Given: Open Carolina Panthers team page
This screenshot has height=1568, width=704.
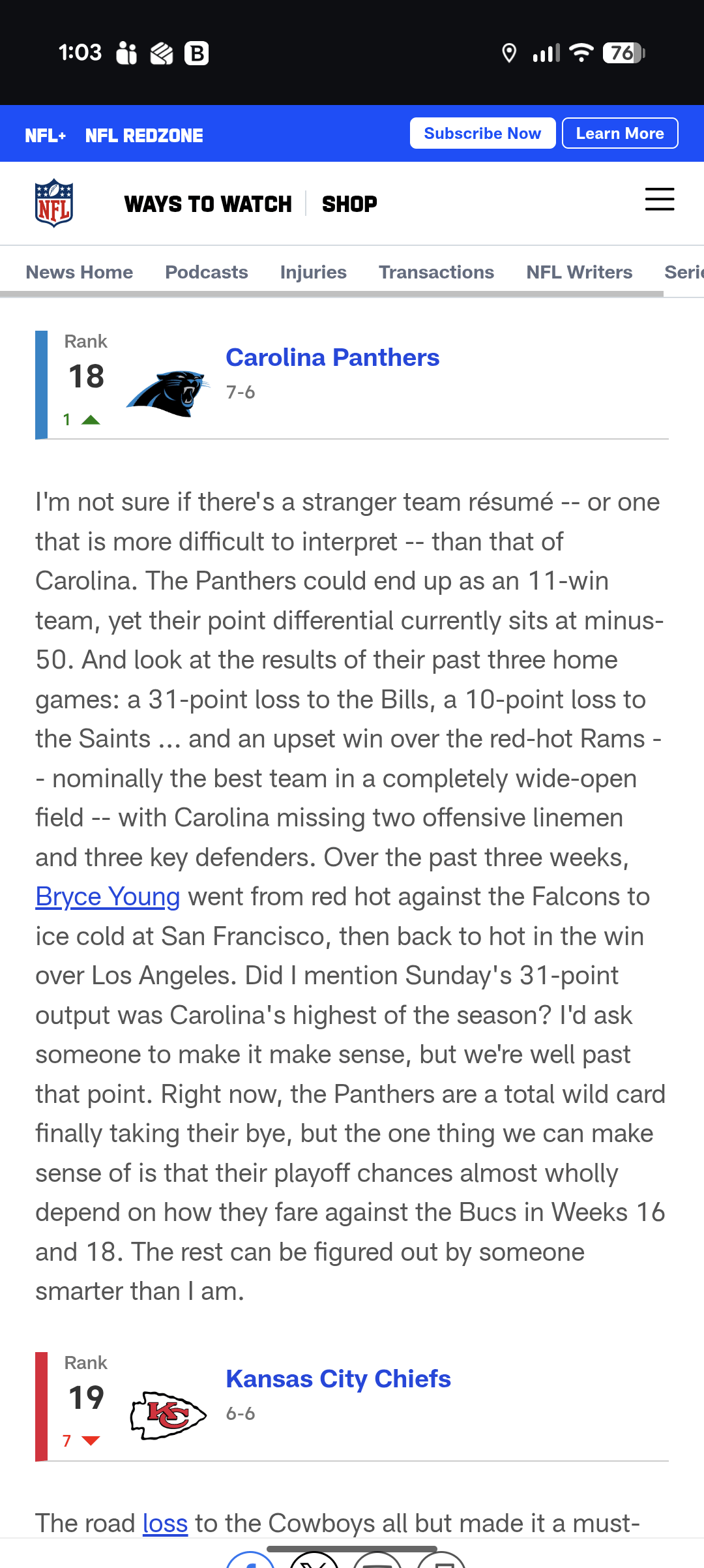Looking at the screenshot, I should [x=332, y=357].
